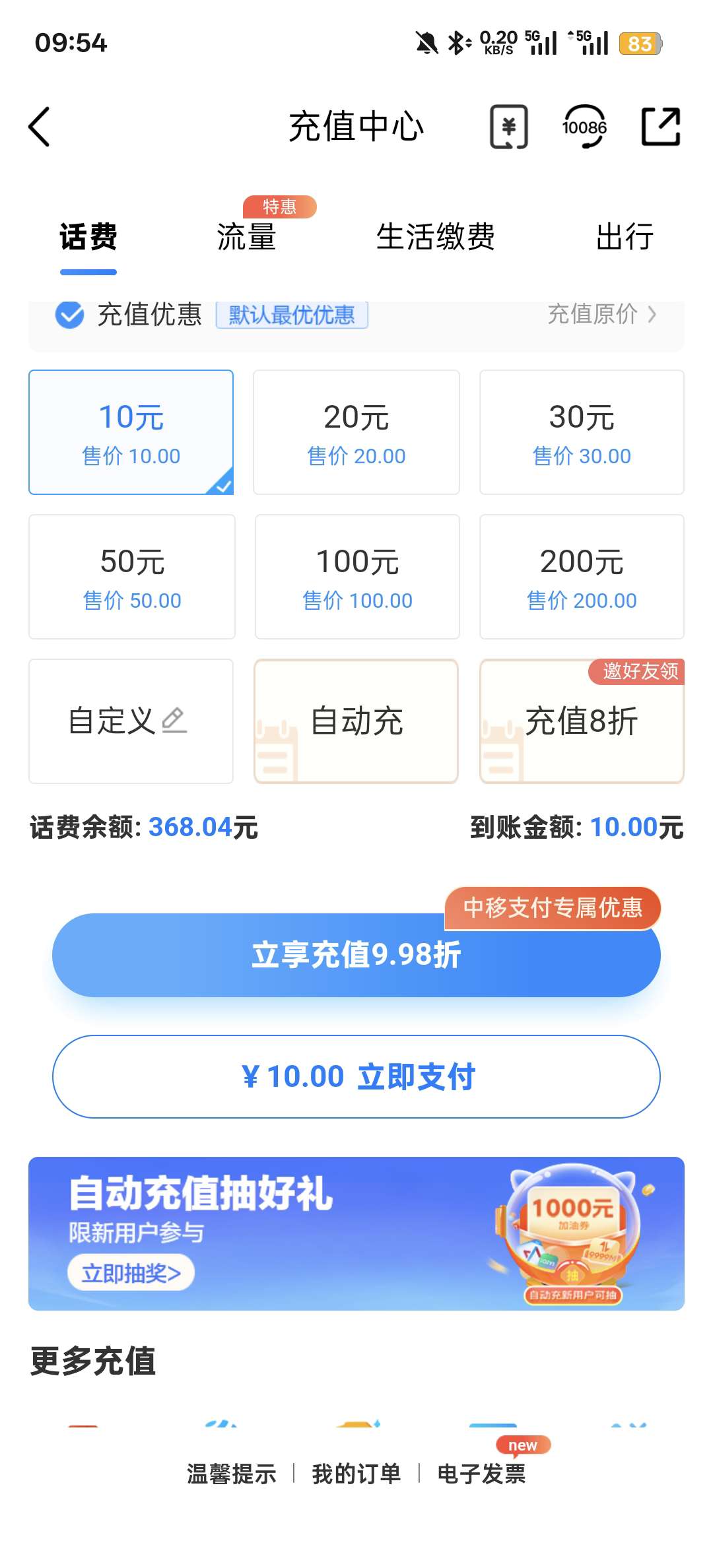Image resolution: width=713 pixels, height=1568 pixels.
Task: Select the 200元 recharge amount
Action: [582, 576]
